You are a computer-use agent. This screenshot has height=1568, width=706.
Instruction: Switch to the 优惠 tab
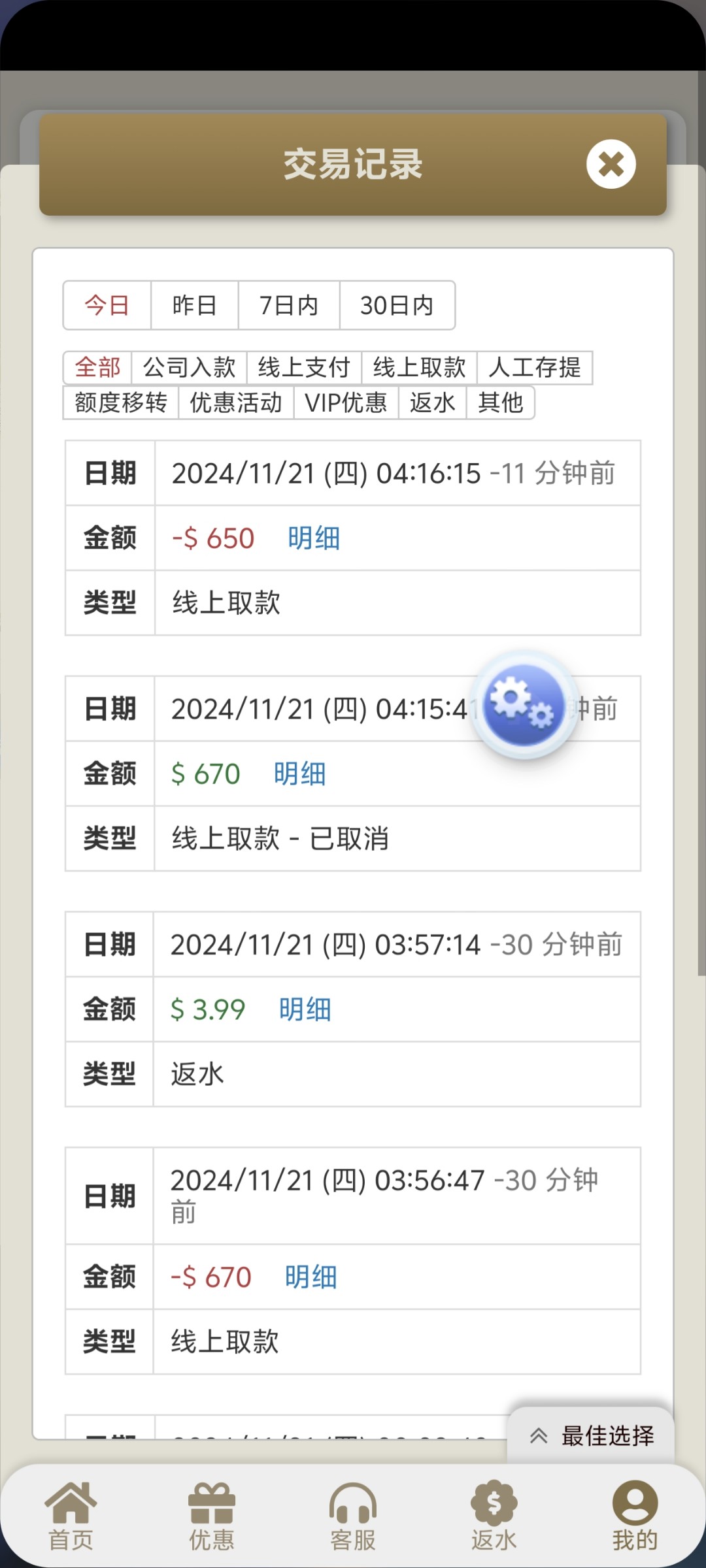(212, 1516)
